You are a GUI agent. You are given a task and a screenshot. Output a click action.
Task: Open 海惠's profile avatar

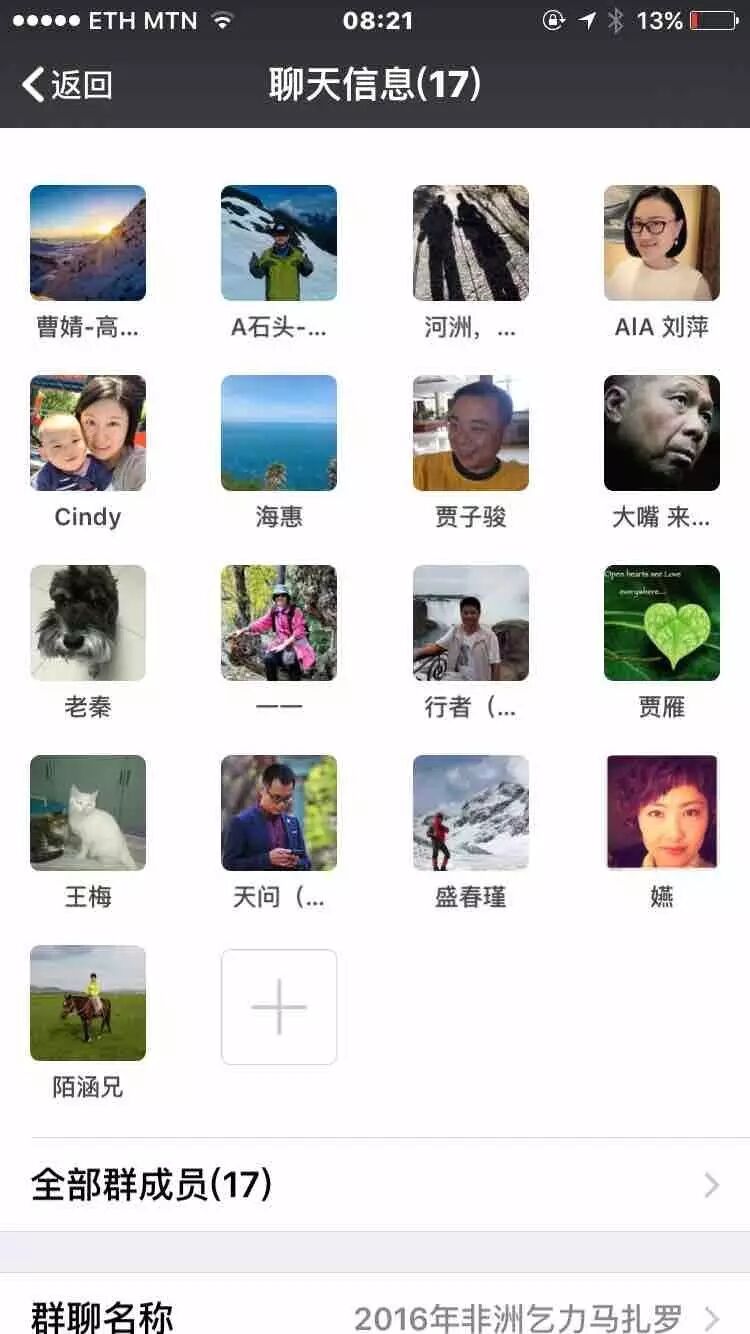pos(279,433)
